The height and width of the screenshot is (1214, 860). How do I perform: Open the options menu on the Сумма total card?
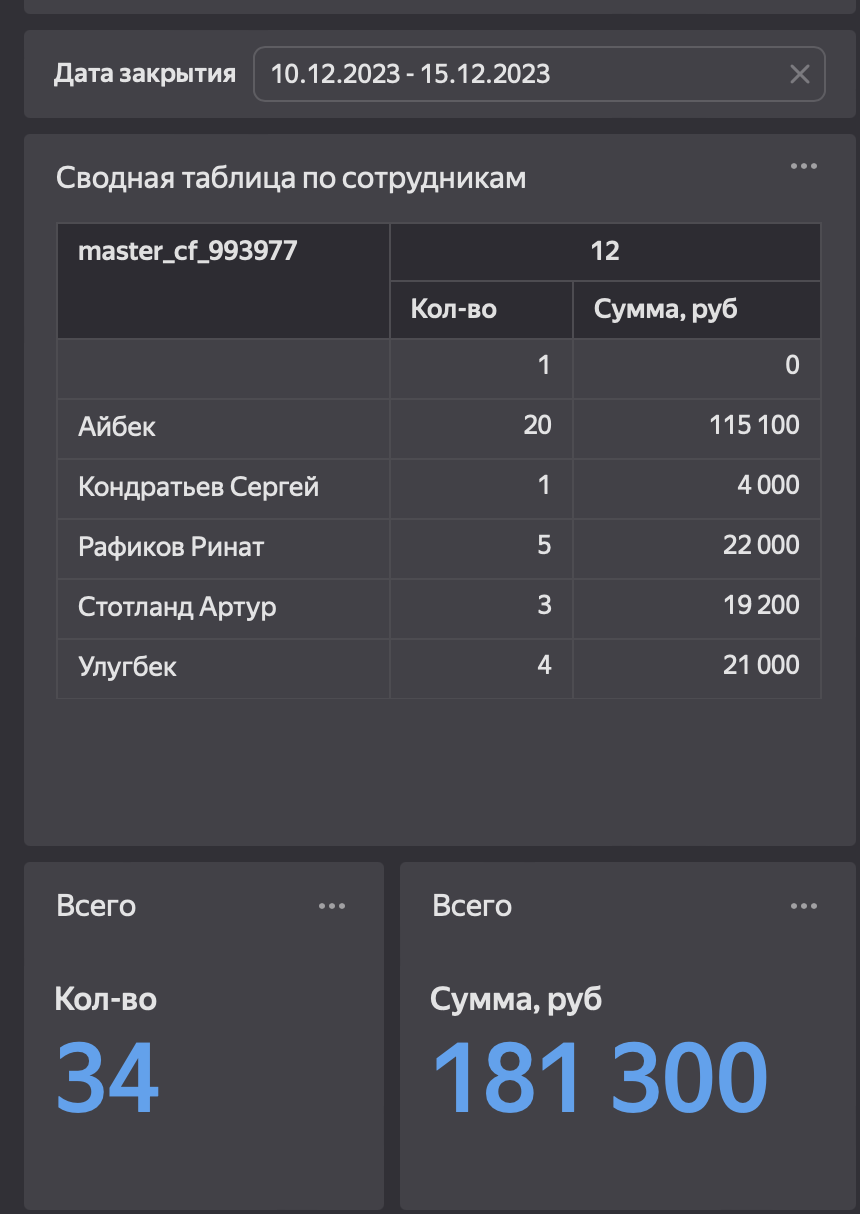click(805, 906)
